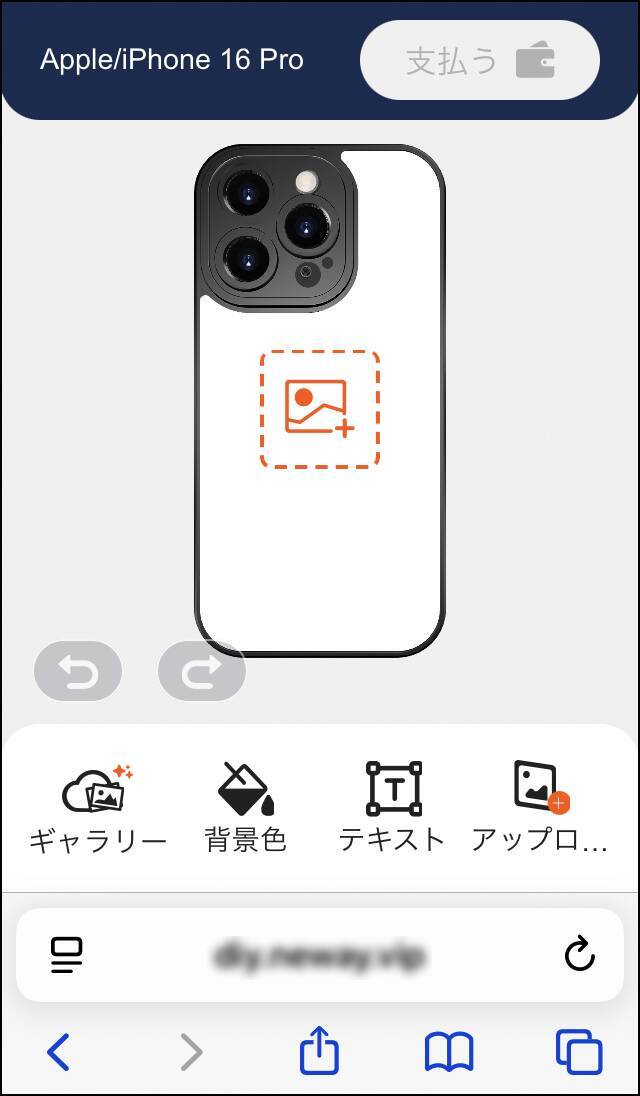The width and height of the screenshot is (640, 1096).
Task: Open the アップロード photo upload option
Action: pos(540,807)
